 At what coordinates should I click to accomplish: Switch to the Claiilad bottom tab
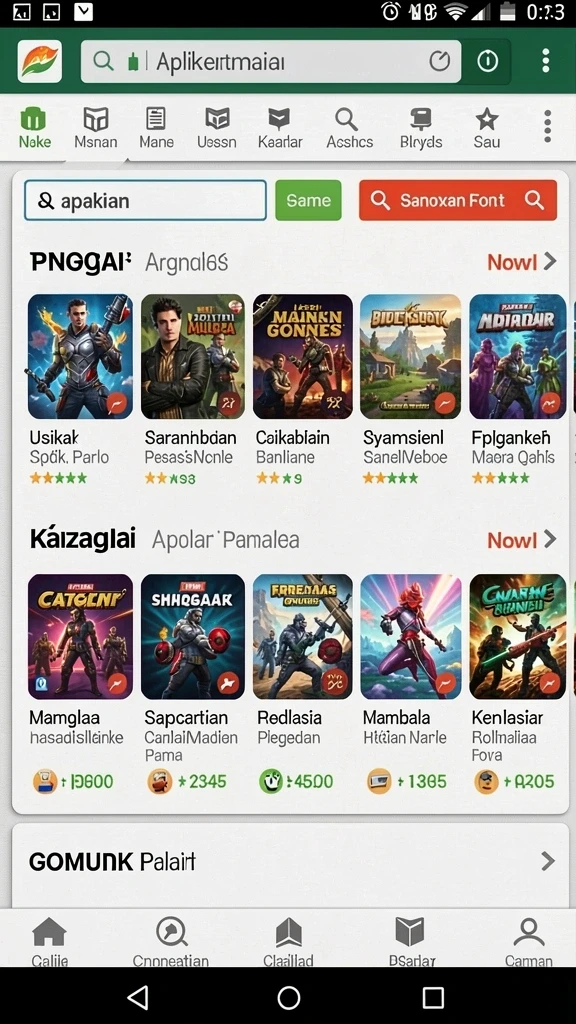288,941
